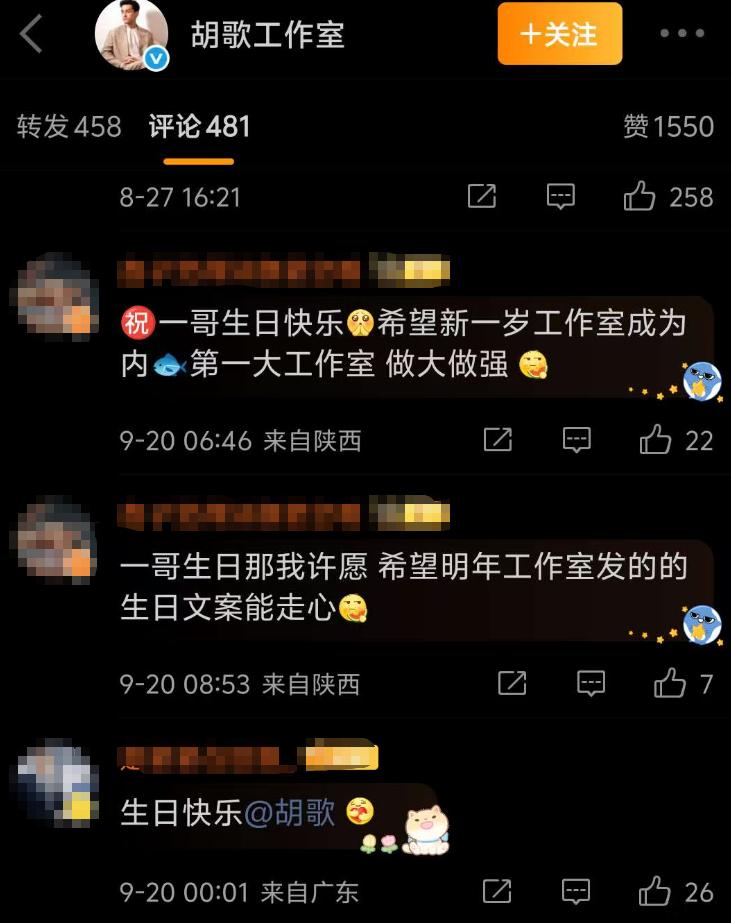Image resolution: width=731 pixels, height=923 pixels.
Task: Like the 生日快乐@胡歌 comment
Action: (x=656, y=891)
